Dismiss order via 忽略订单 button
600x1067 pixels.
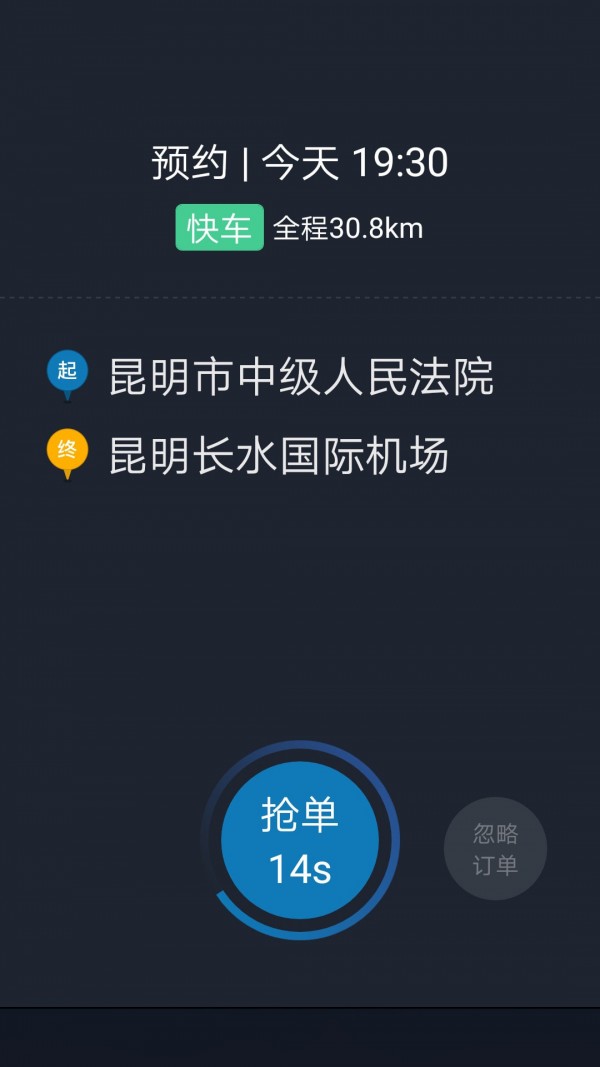[495, 849]
